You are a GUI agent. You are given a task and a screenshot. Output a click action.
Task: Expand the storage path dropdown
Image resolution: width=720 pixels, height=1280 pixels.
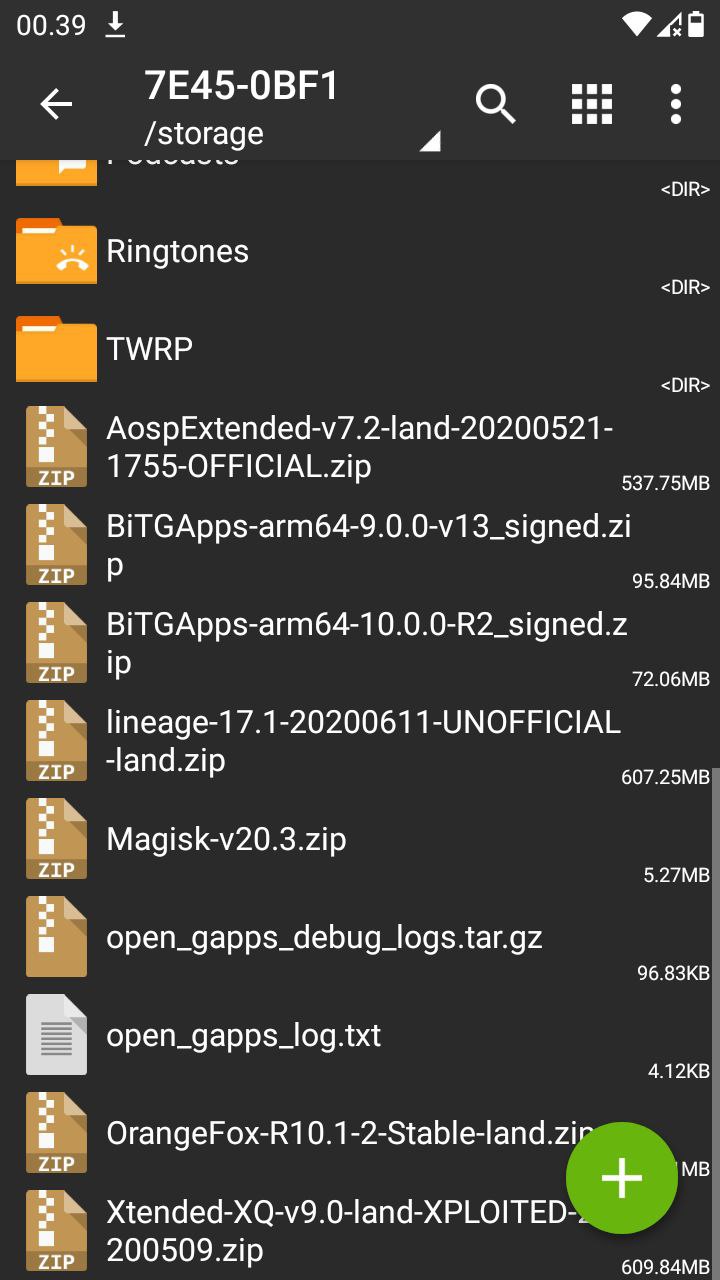point(429,142)
